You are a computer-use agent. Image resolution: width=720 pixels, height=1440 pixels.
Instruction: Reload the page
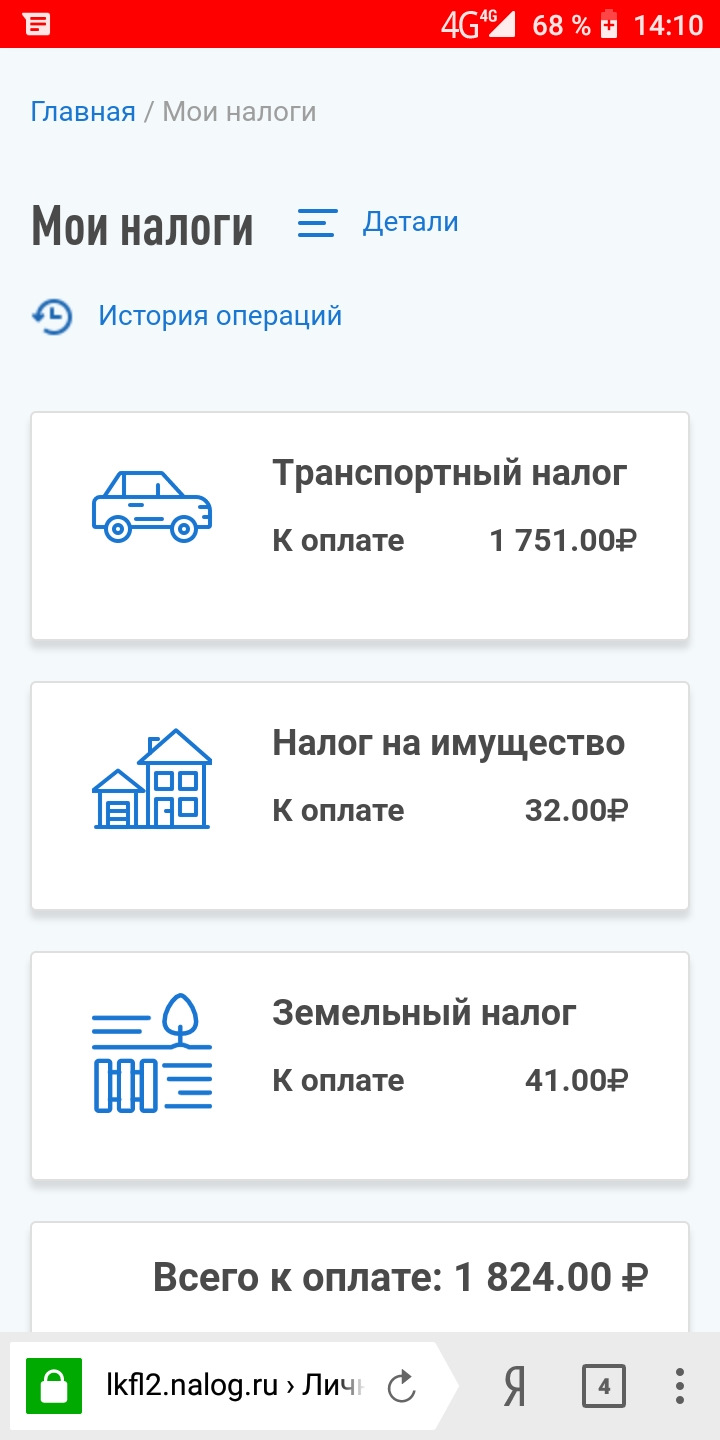coord(401,1387)
